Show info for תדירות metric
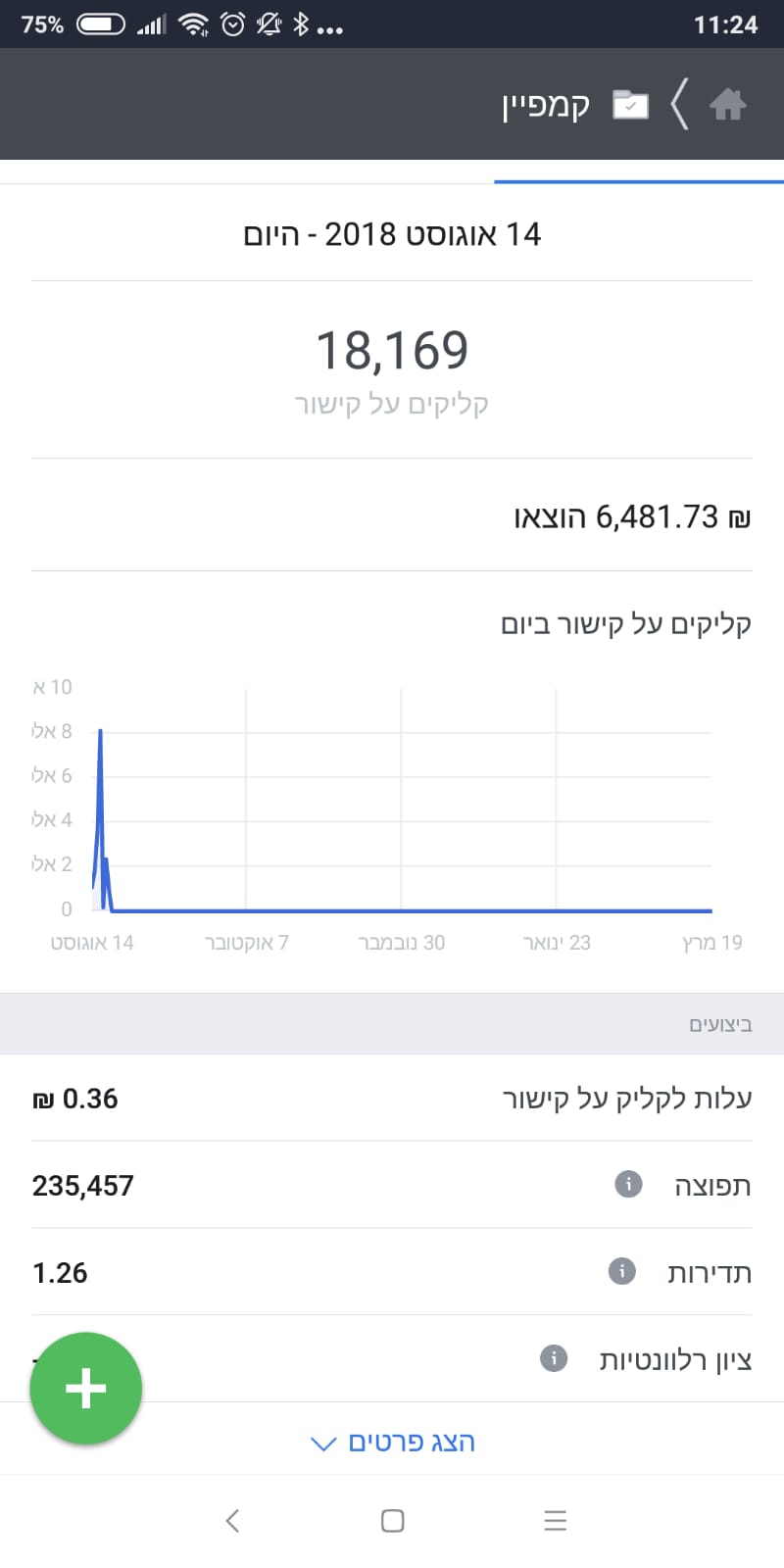 (622, 1271)
